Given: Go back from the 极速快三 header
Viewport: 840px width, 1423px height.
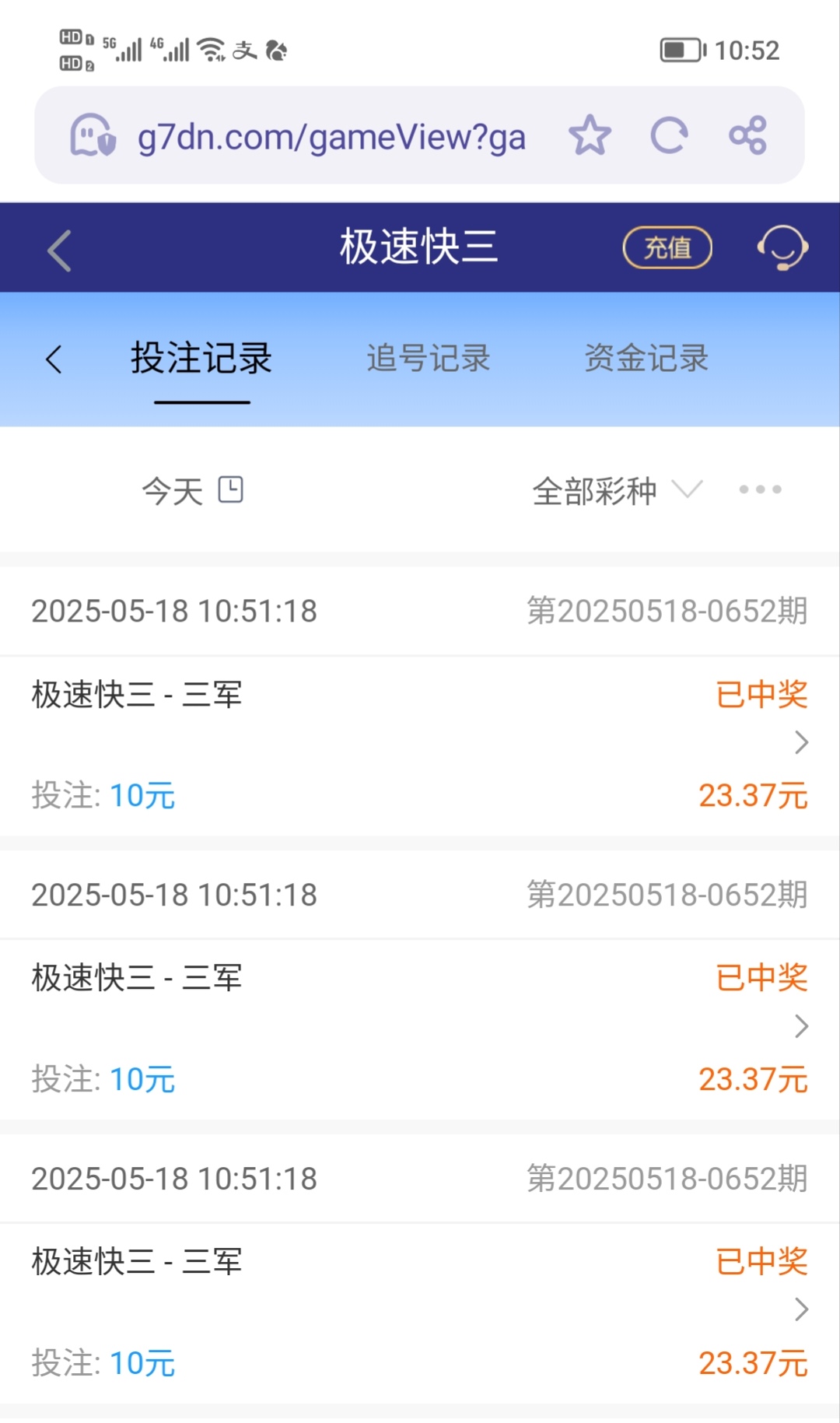Looking at the screenshot, I should [59, 250].
